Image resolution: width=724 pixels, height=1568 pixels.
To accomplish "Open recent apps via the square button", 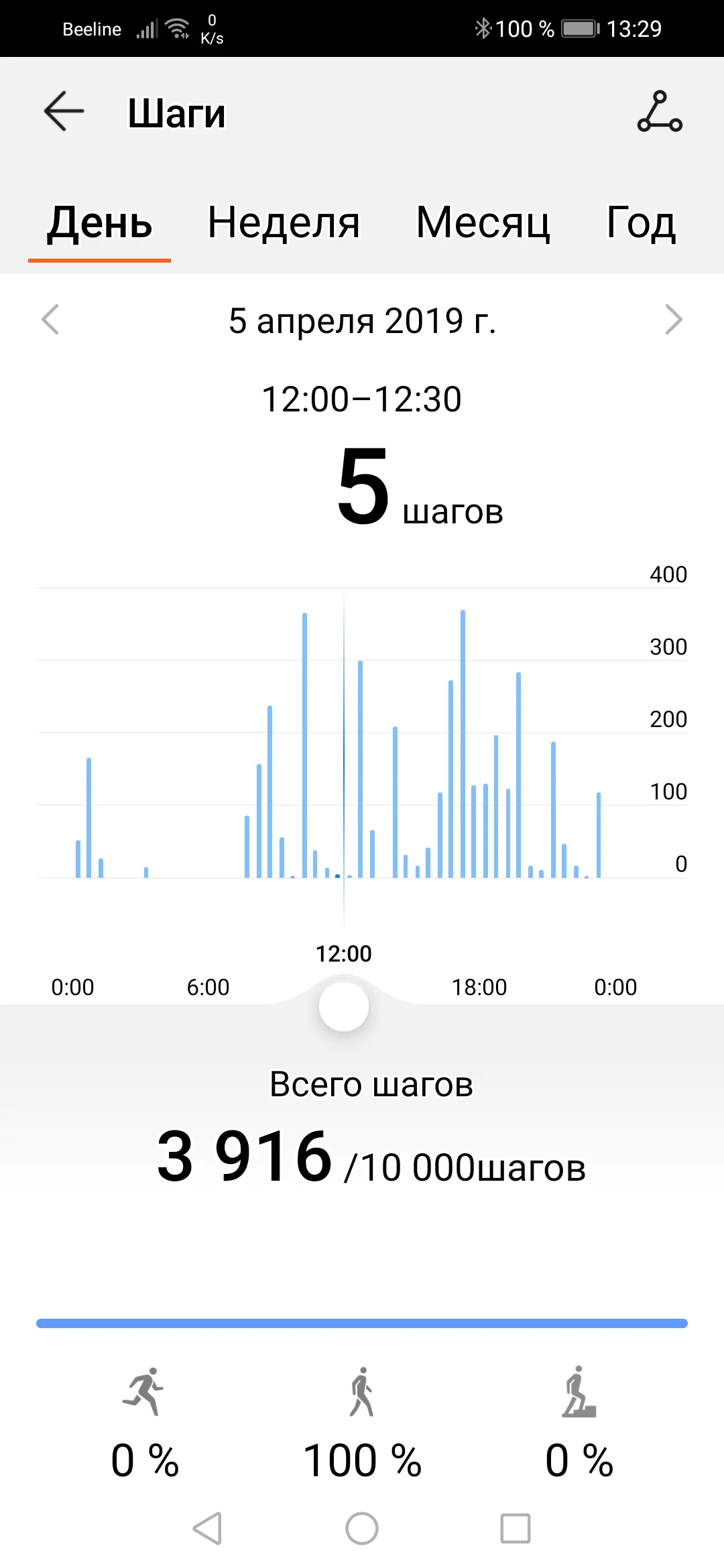I will [516, 1528].
